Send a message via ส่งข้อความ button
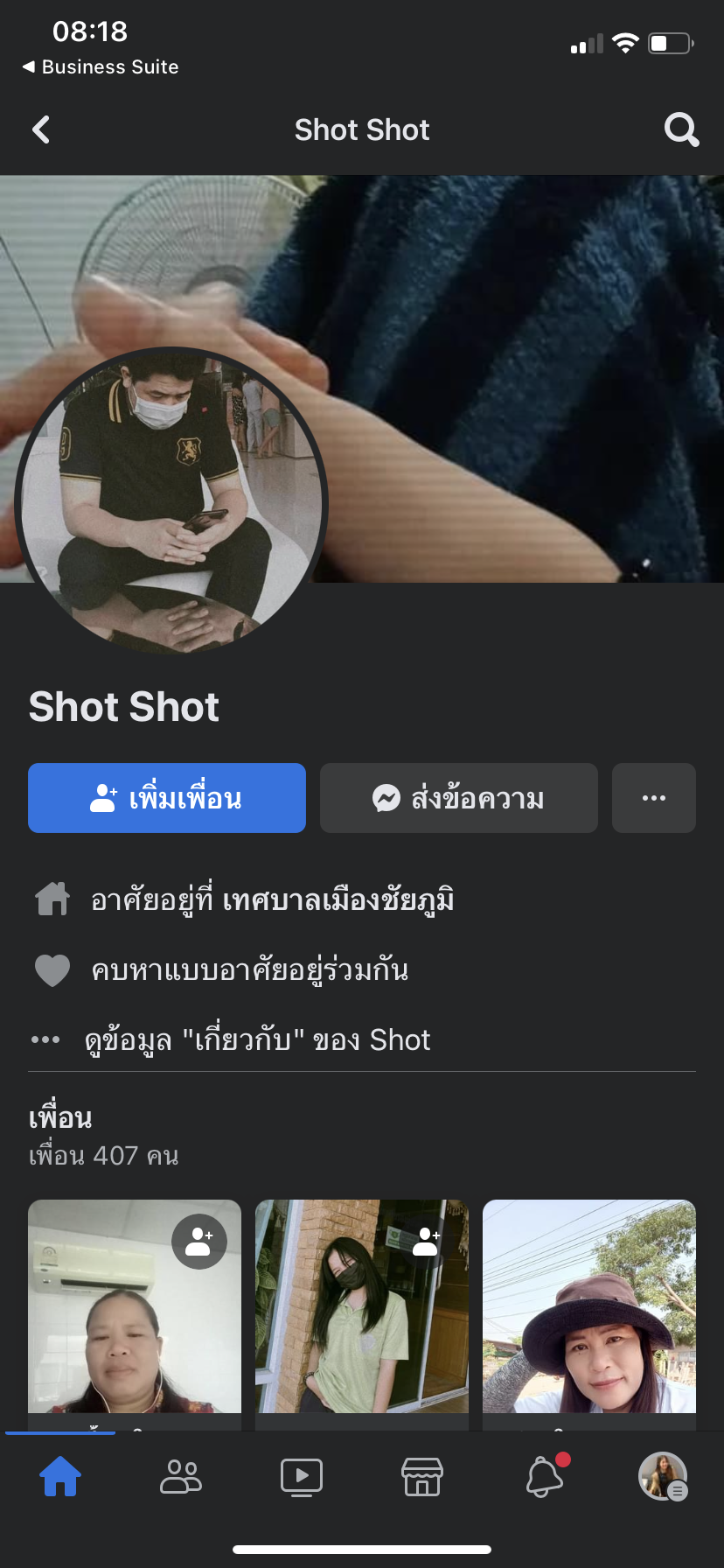The width and height of the screenshot is (724, 1568). pyautogui.click(x=459, y=798)
